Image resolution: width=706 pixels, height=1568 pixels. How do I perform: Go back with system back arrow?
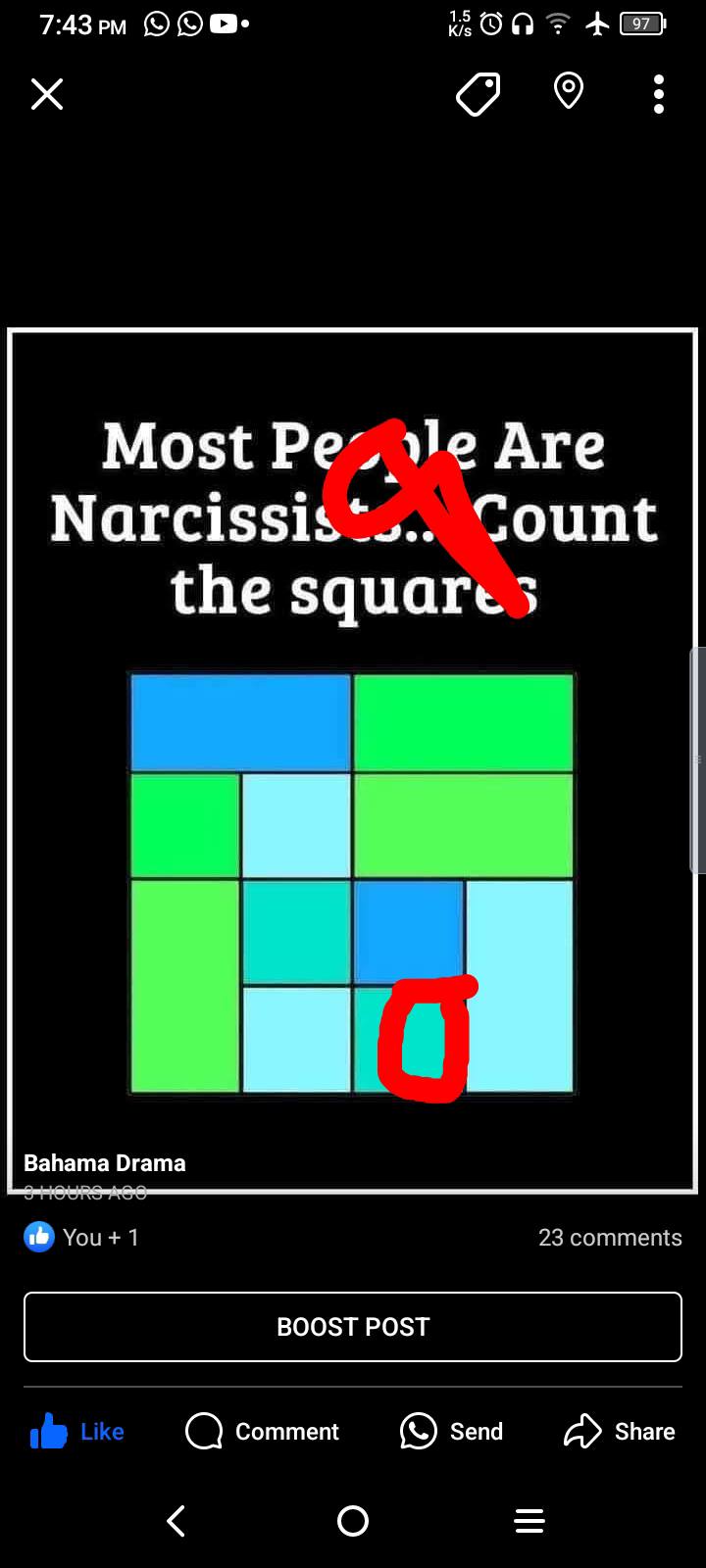click(x=176, y=1521)
